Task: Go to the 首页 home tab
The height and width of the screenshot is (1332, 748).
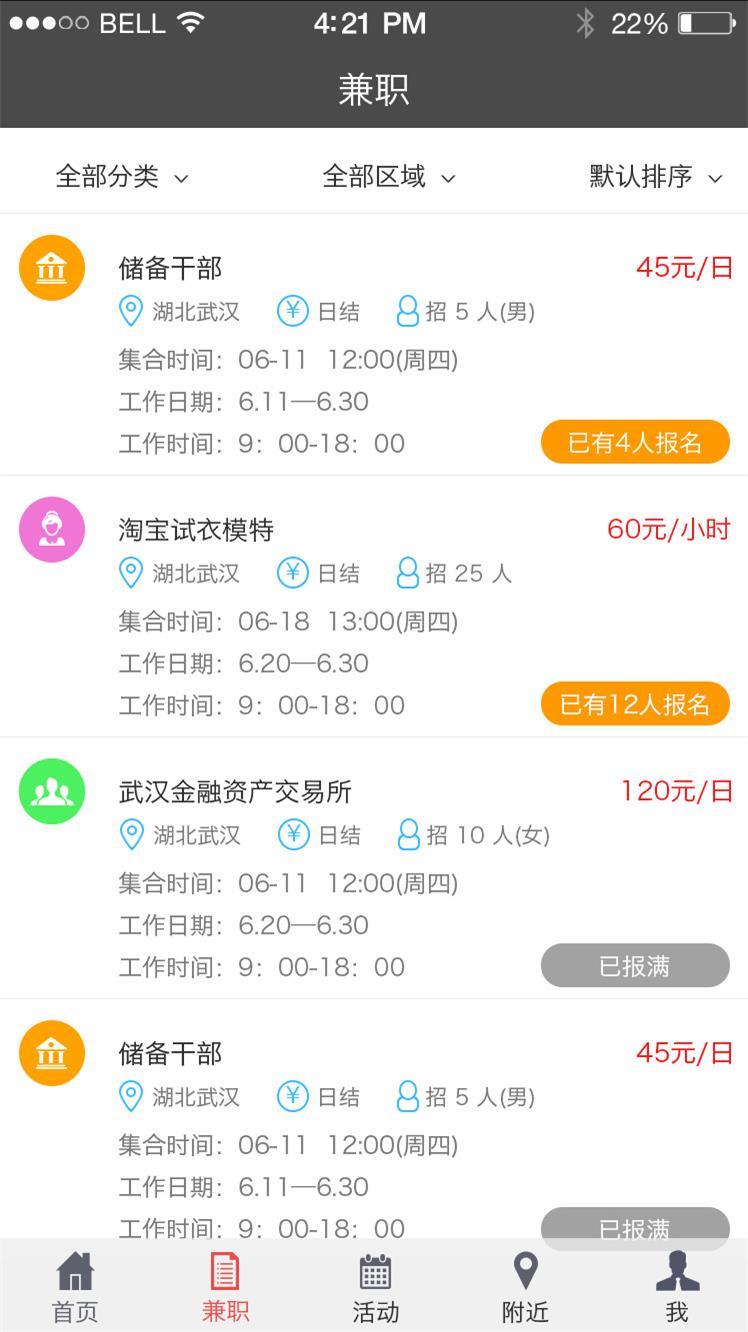Action: pyautogui.click(x=75, y=1287)
